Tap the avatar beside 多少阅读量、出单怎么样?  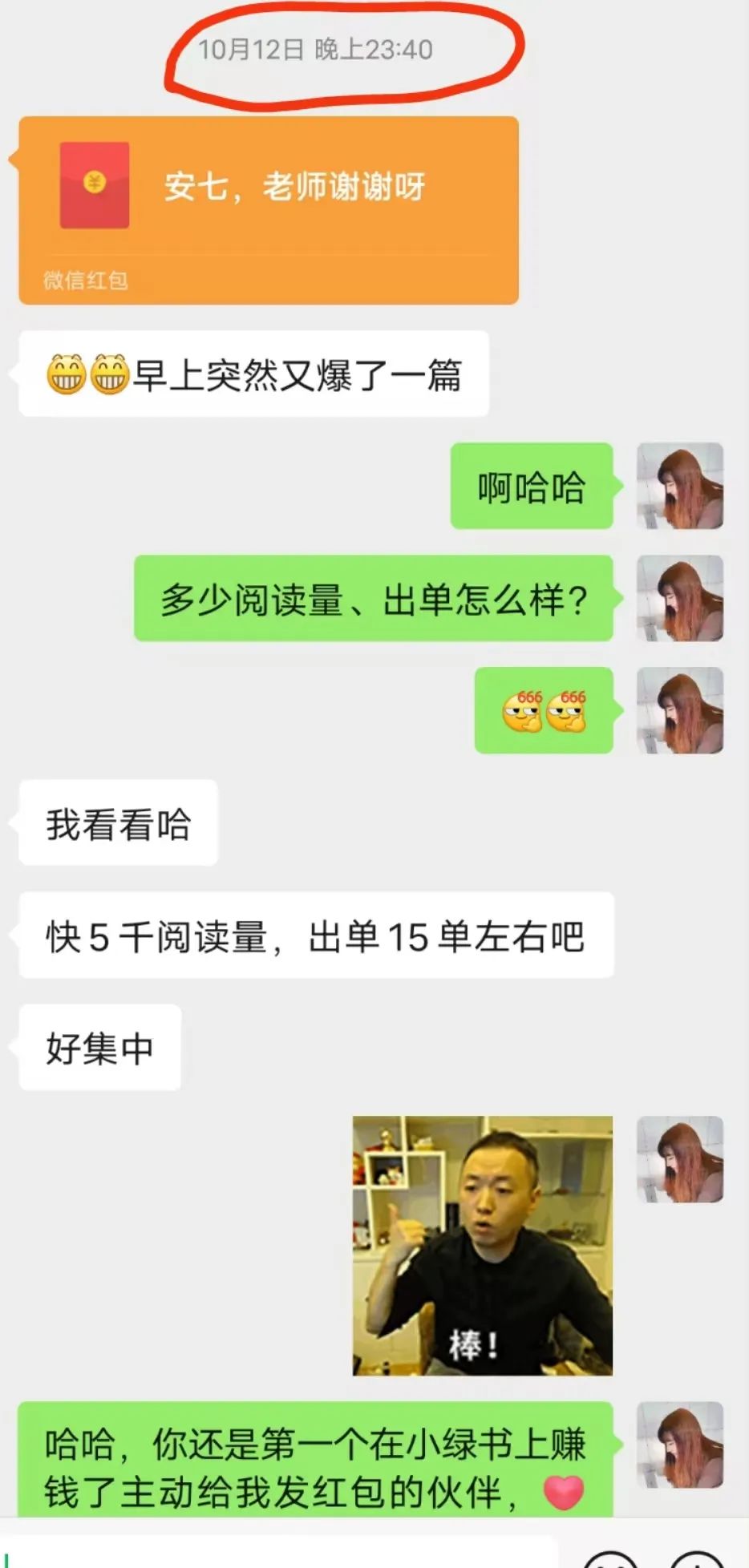679,598
